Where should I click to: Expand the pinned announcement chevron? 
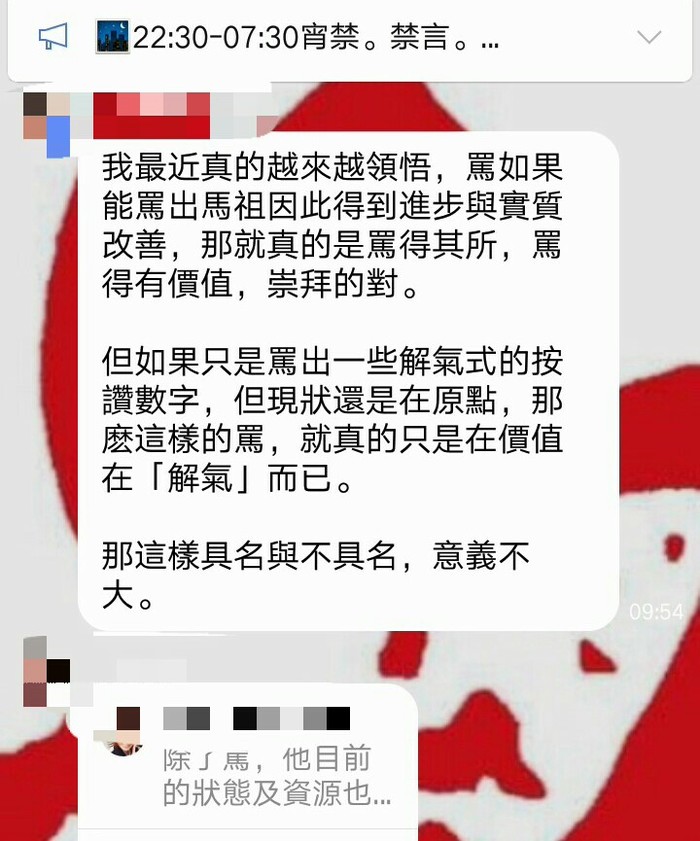650,38
